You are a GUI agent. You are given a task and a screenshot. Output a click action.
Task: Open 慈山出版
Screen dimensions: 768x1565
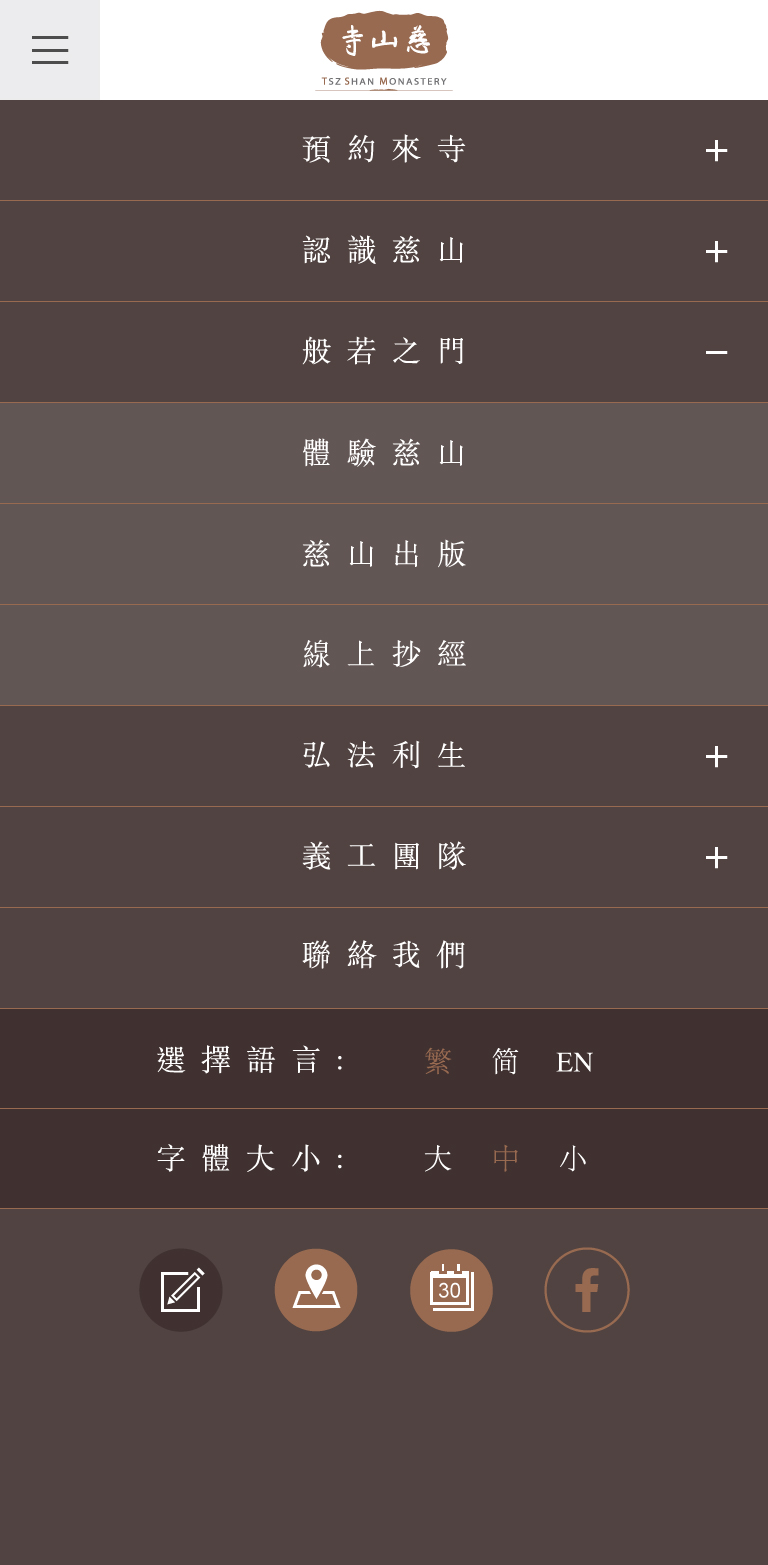(384, 554)
